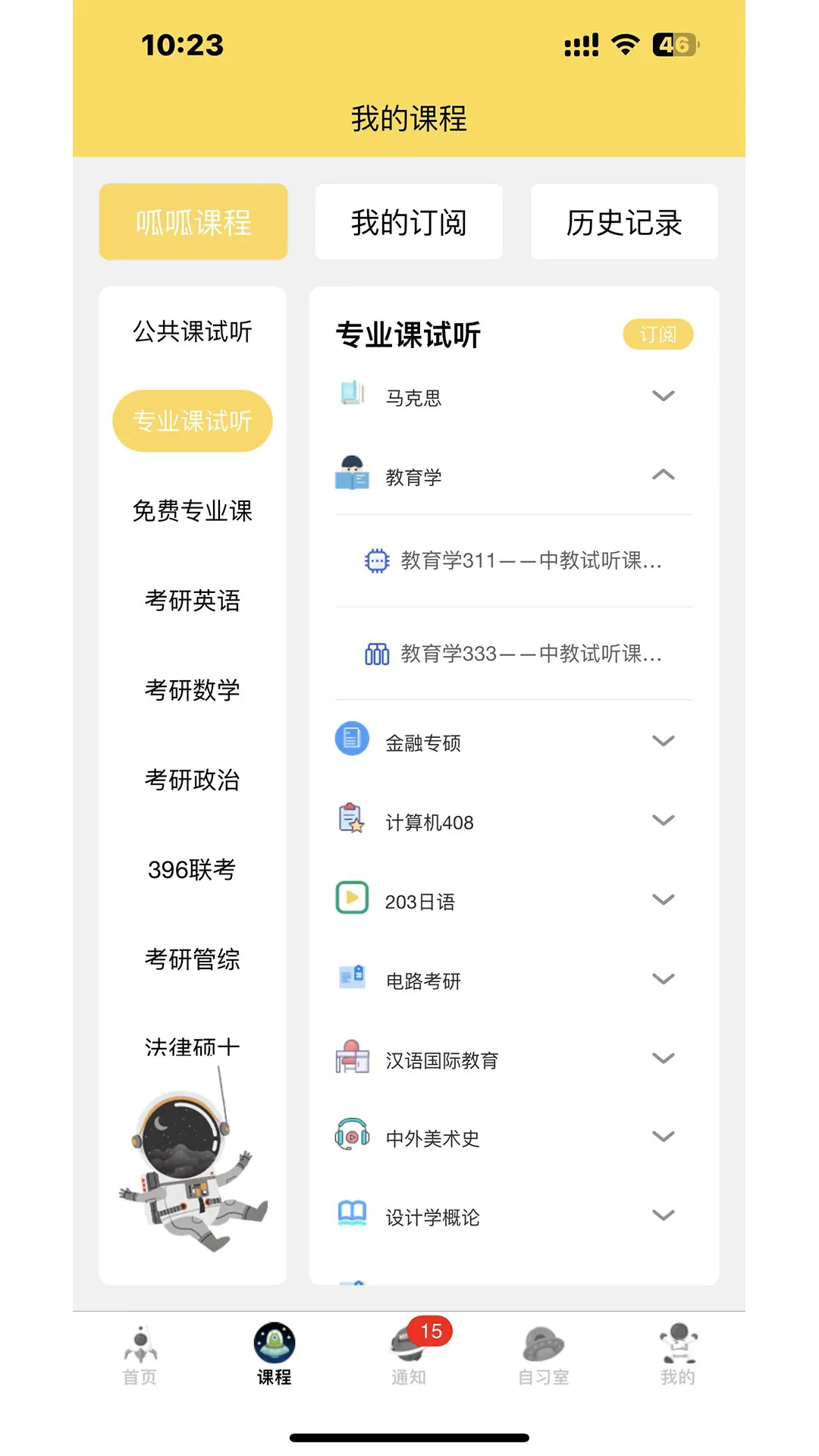
Task: Expand the 马克思 course list
Action: [x=664, y=395]
